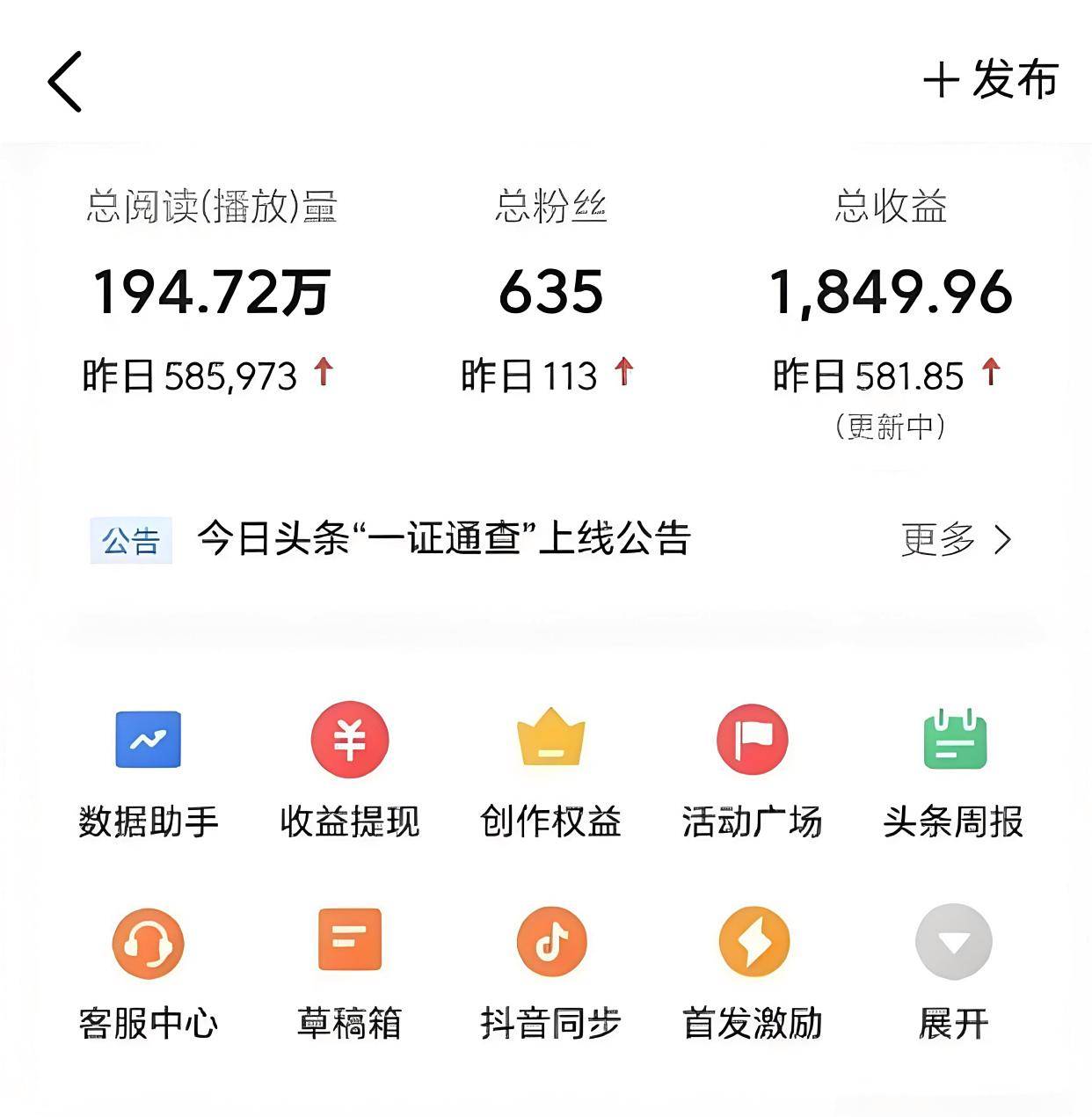Open the 一证通查 announcement
The image size is (1092, 1117).
pyautogui.click(x=443, y=539)
